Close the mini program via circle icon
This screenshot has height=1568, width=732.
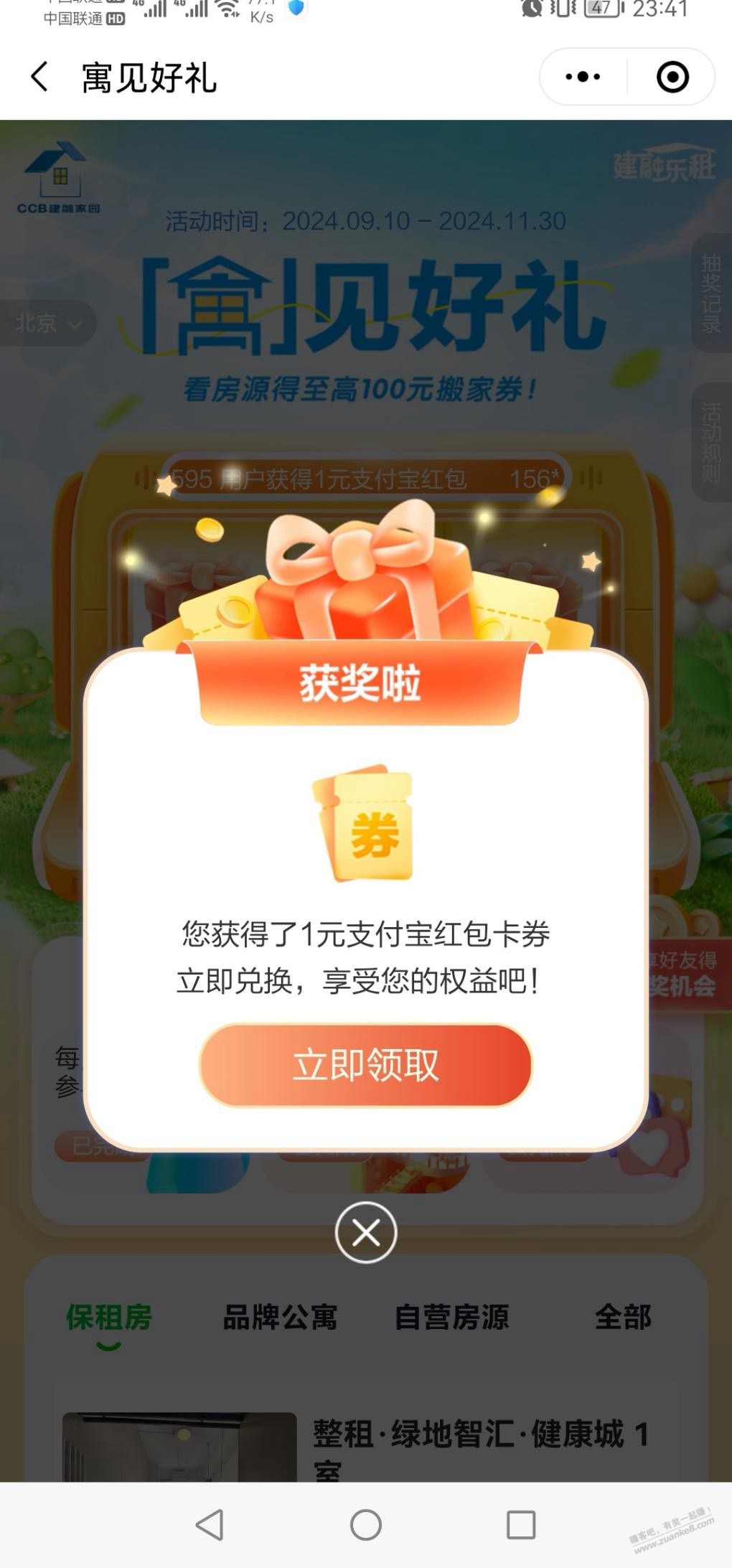pyautogui.click(x=672, y=77)
